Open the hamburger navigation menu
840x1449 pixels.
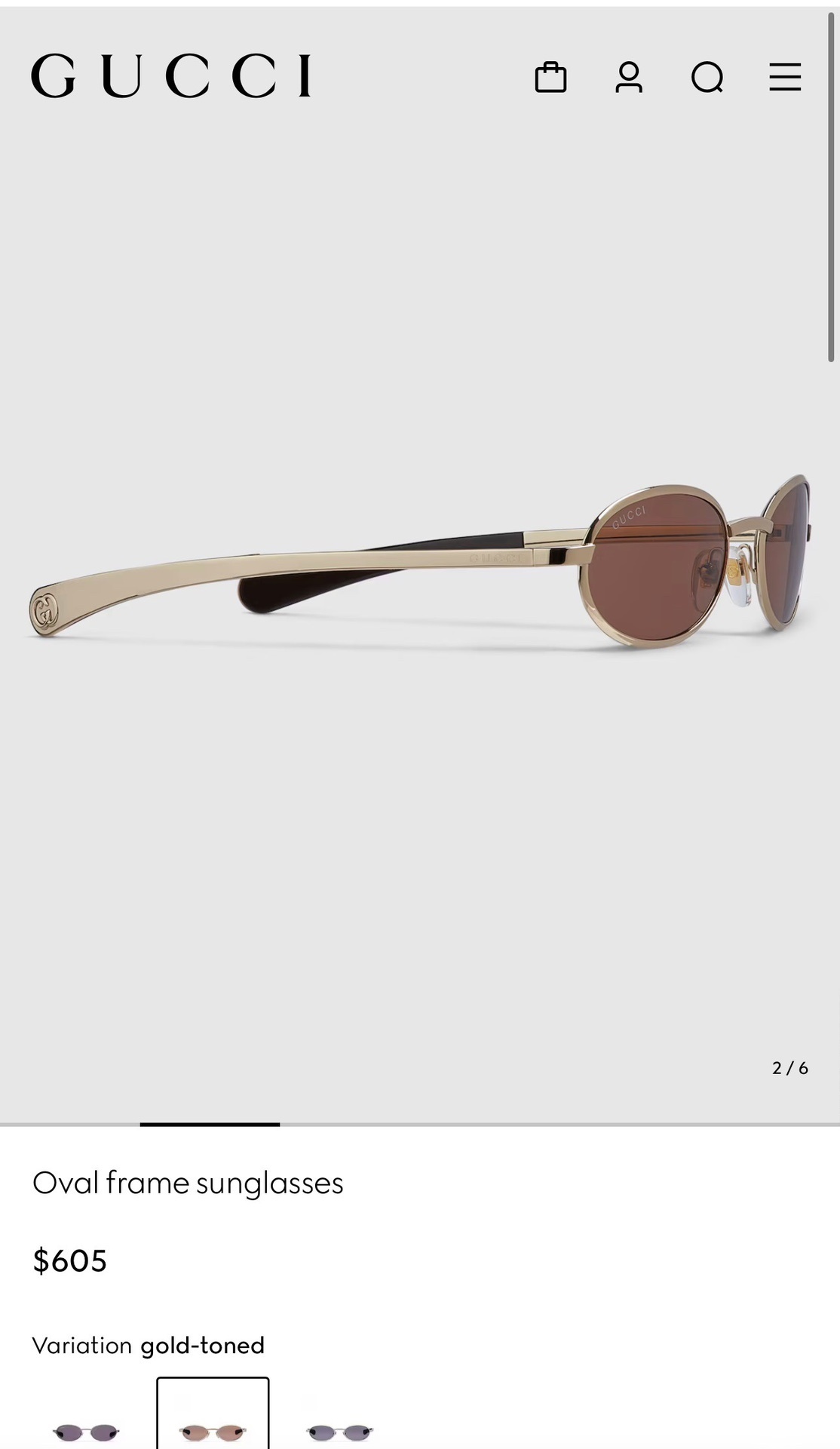point(784,78)
